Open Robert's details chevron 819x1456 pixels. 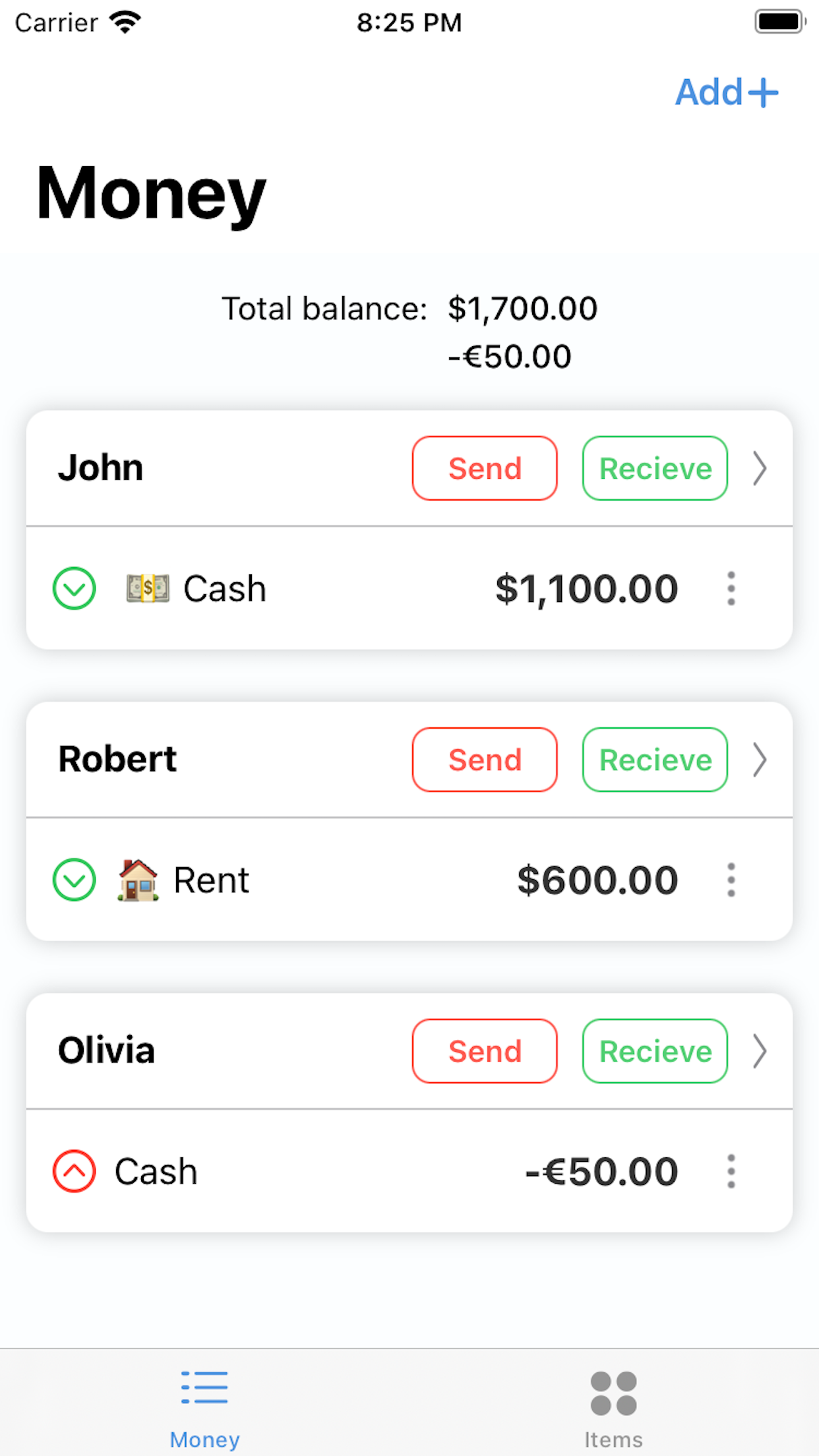(x=760, y=760)
